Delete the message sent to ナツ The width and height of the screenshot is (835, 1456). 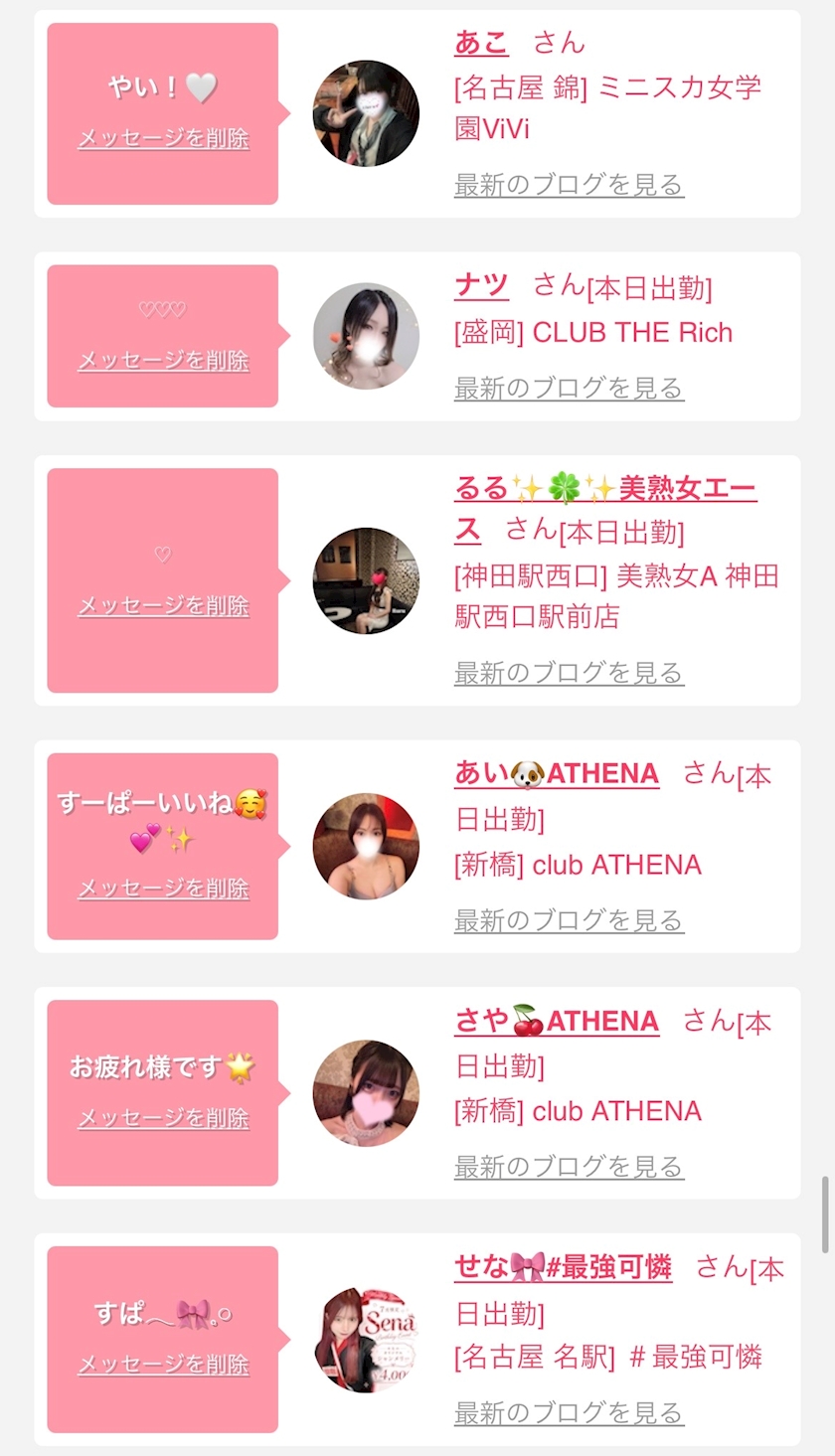point(163,360)
